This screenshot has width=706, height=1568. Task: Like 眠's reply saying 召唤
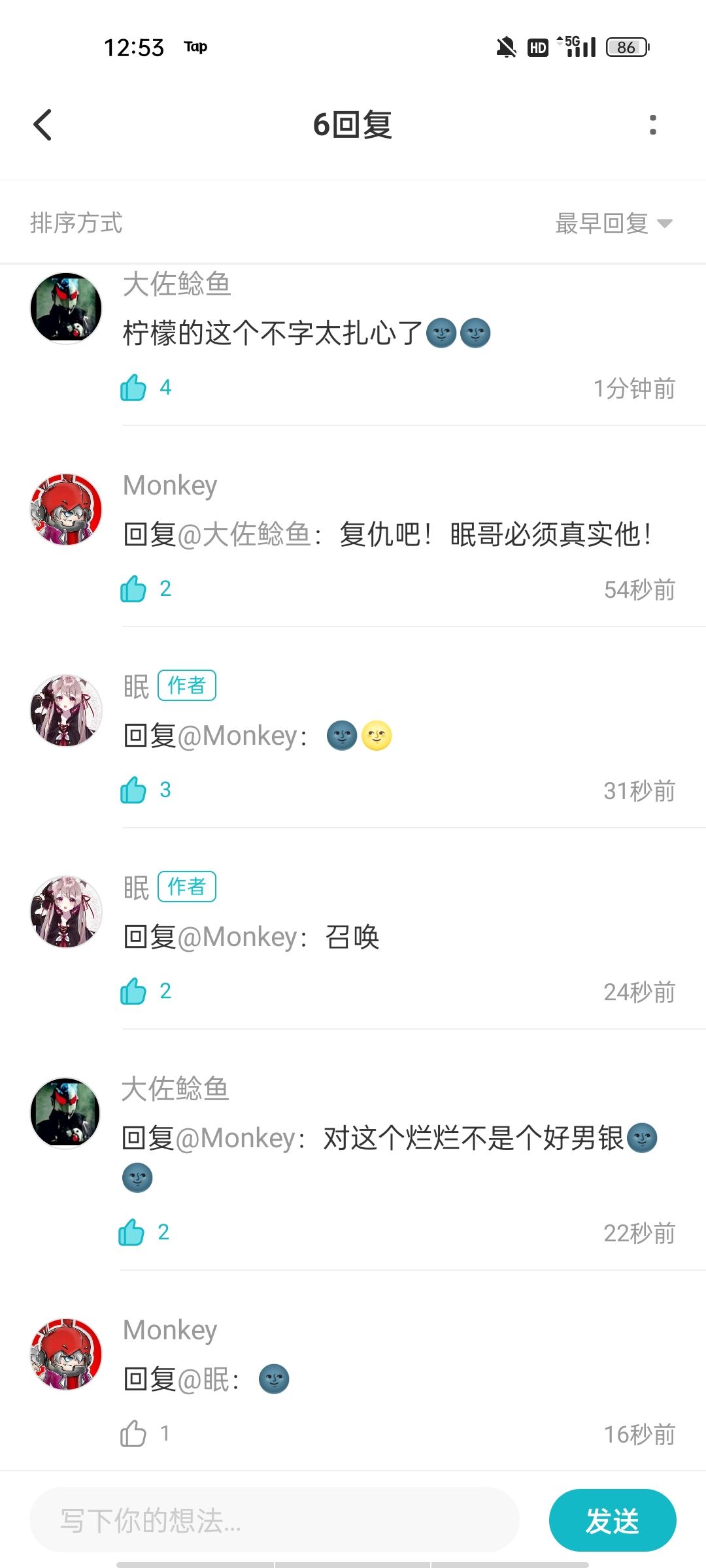[133, 991]
